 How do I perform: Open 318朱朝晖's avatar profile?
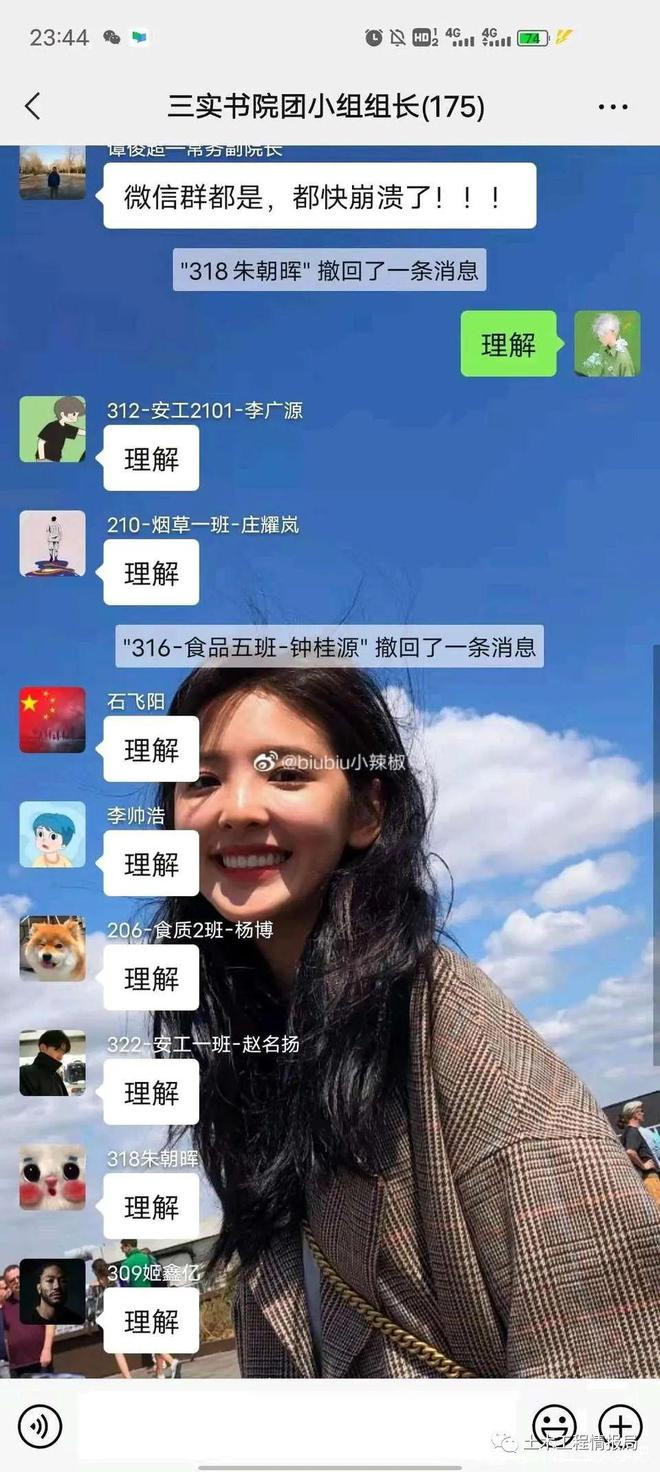52,1177
